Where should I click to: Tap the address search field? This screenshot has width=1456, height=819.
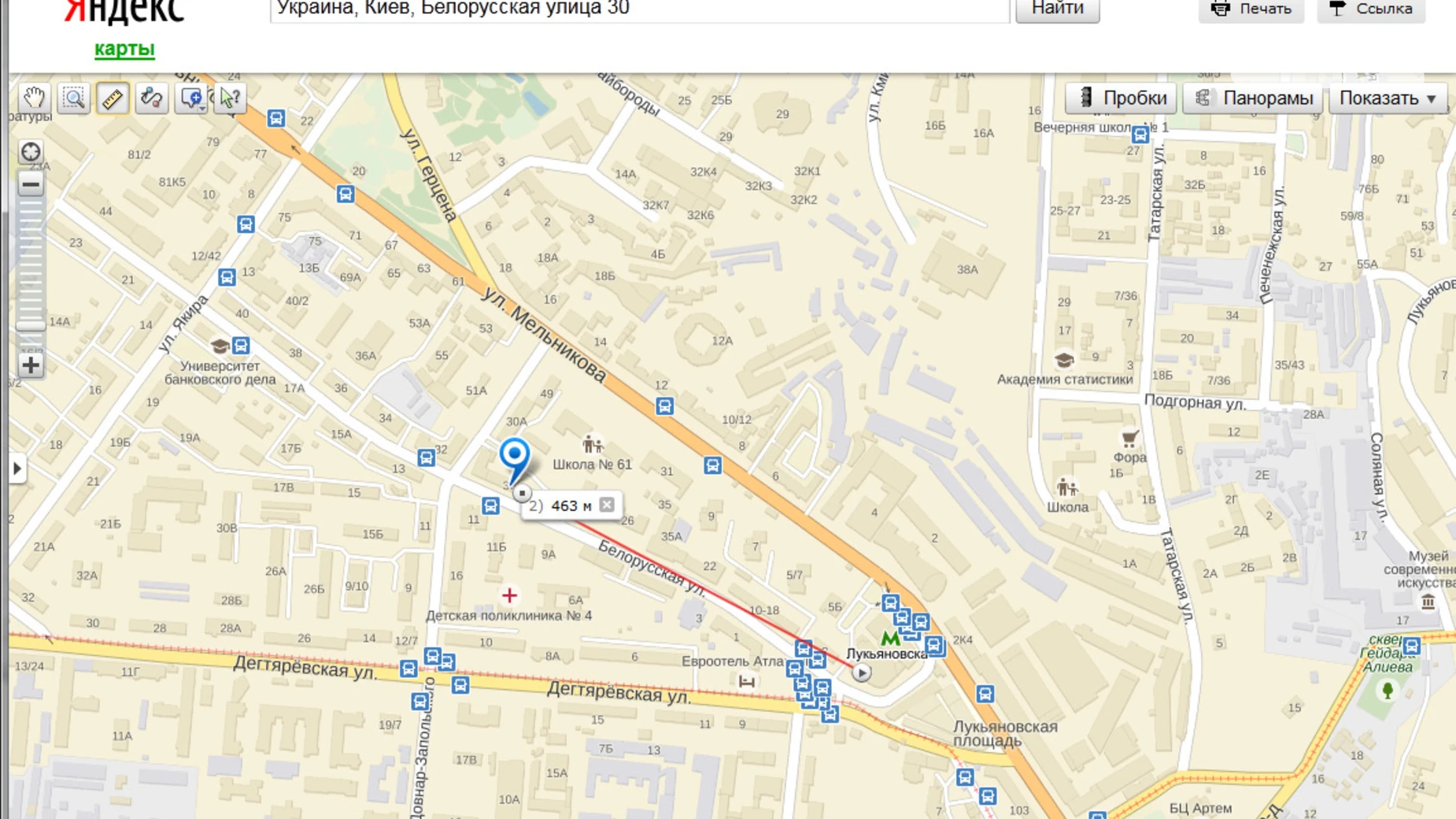click(637, 9)
